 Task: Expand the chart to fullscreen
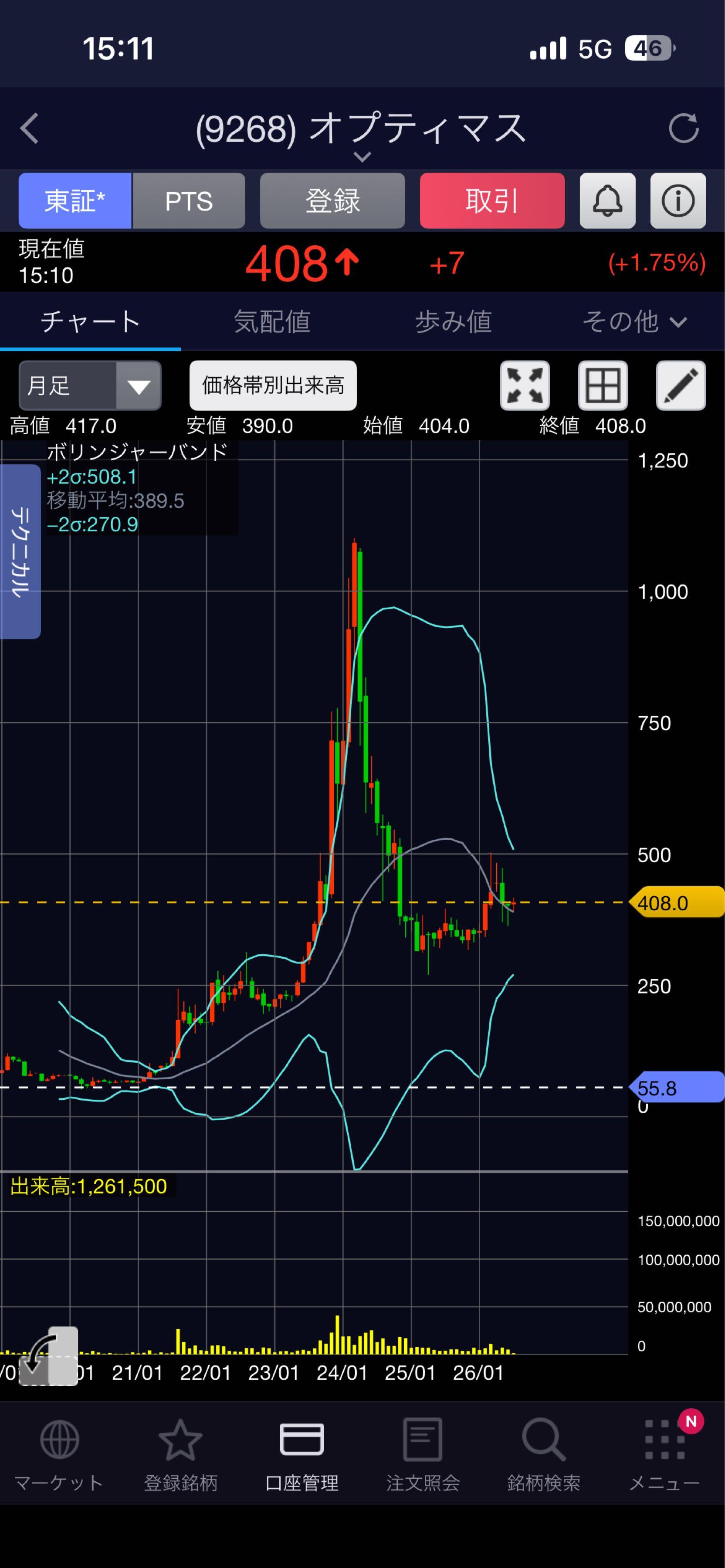click(525, 385)
